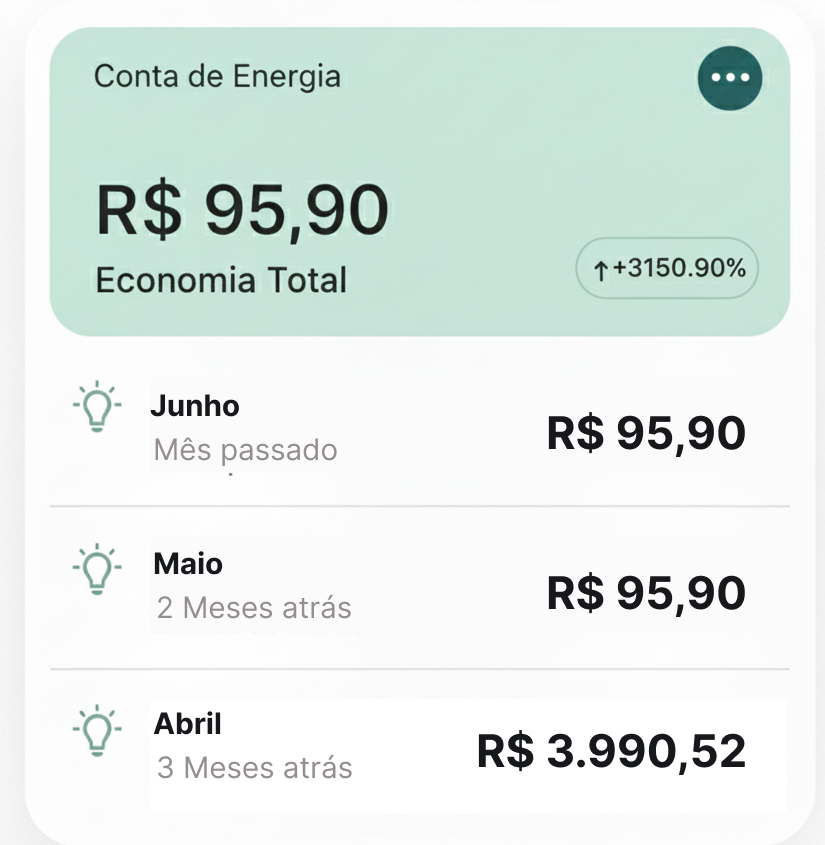825x845 pixels.
Task: Click the Economia Total label
Action: coord(221,280)
